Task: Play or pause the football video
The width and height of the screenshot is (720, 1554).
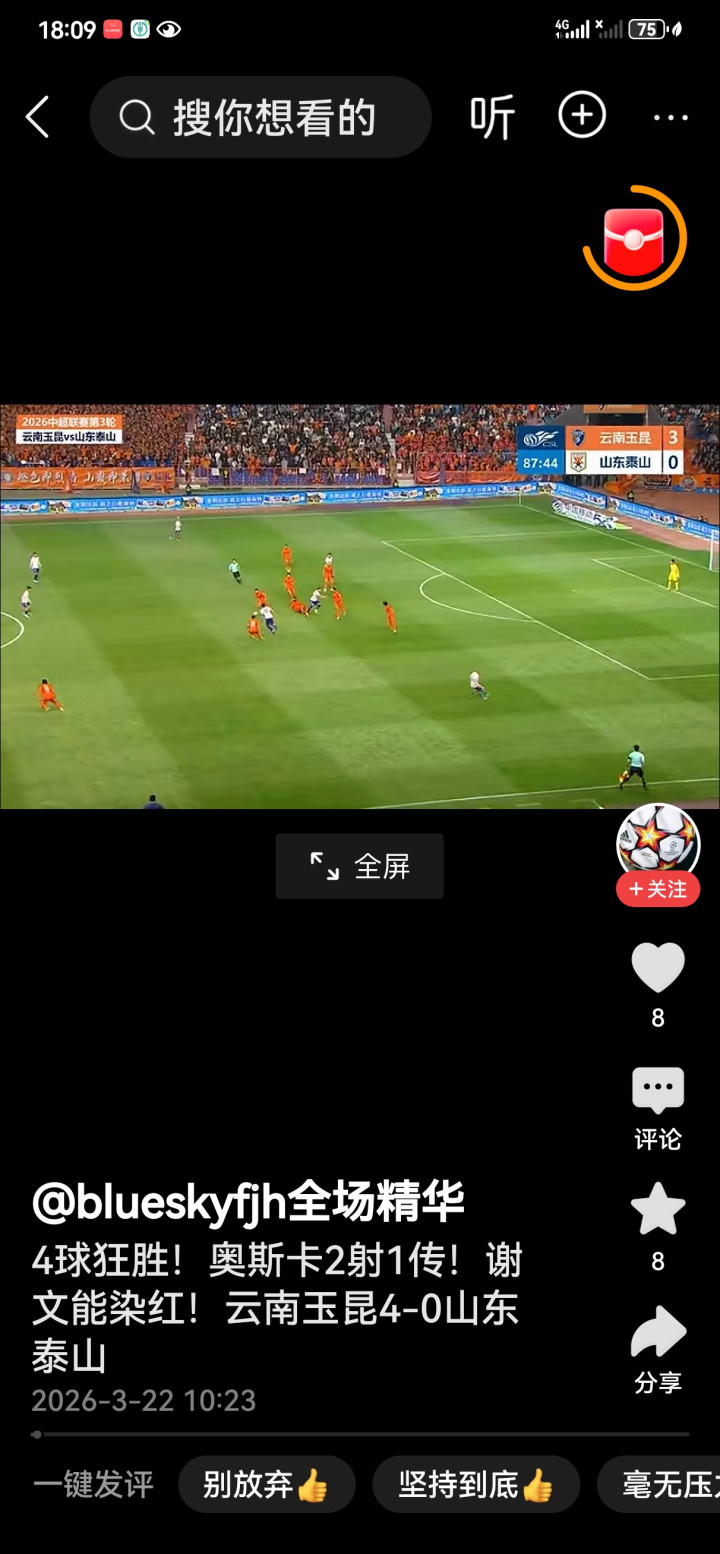Action: coord(360,606)
